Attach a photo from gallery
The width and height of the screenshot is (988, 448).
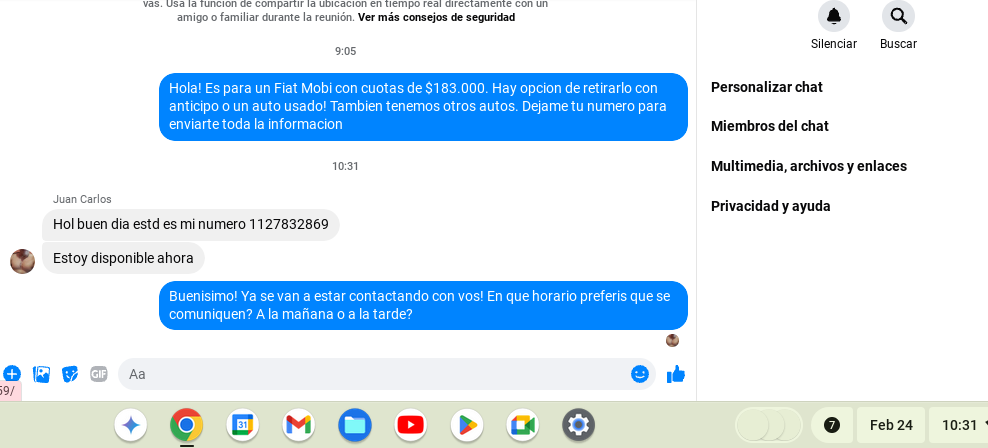tap(41, 374)
